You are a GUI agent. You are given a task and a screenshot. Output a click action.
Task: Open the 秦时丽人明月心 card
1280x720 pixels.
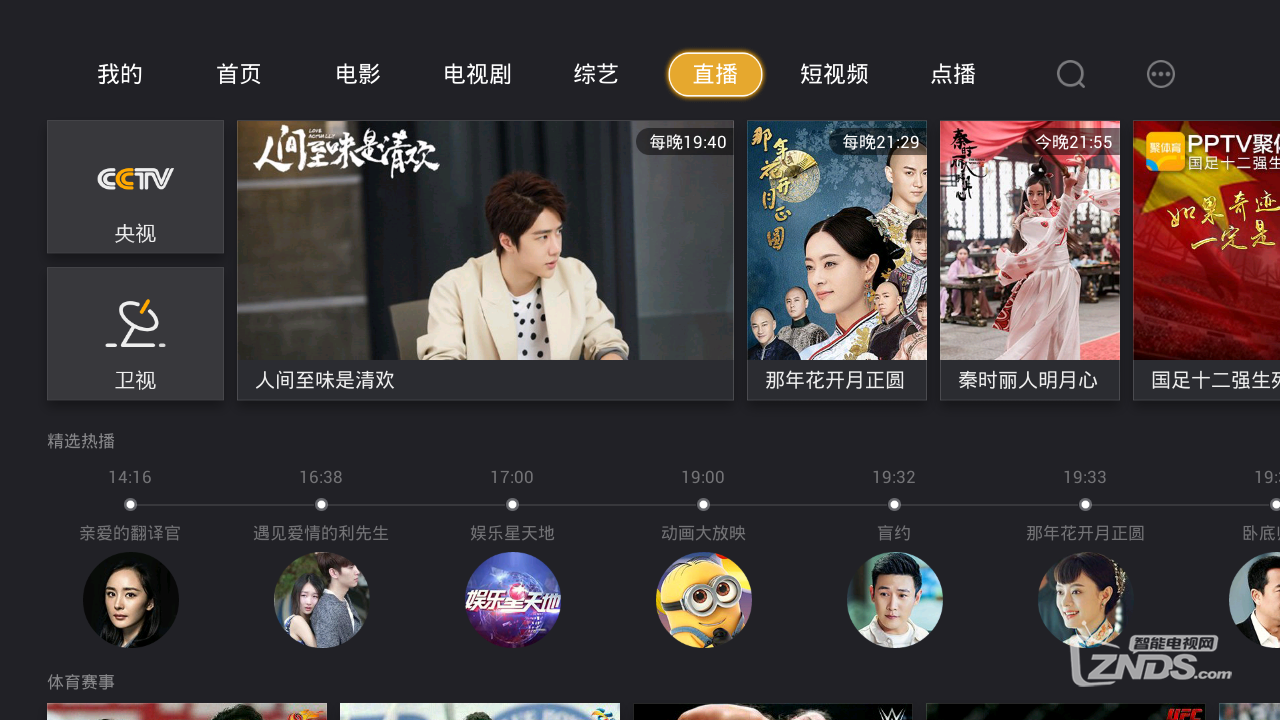point(1030,260)
